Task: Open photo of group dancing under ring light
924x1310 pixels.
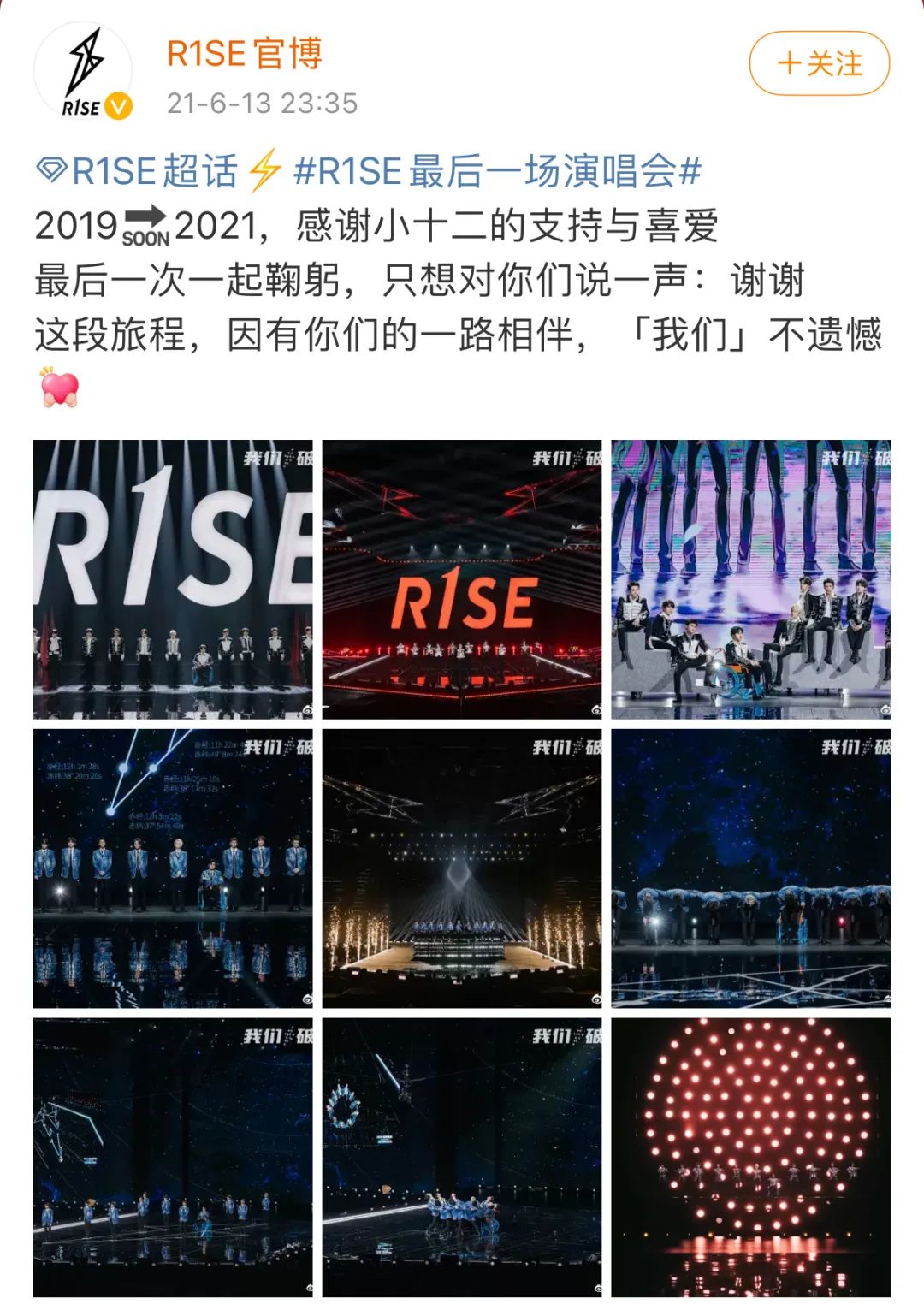Action: pos(462,1157)
